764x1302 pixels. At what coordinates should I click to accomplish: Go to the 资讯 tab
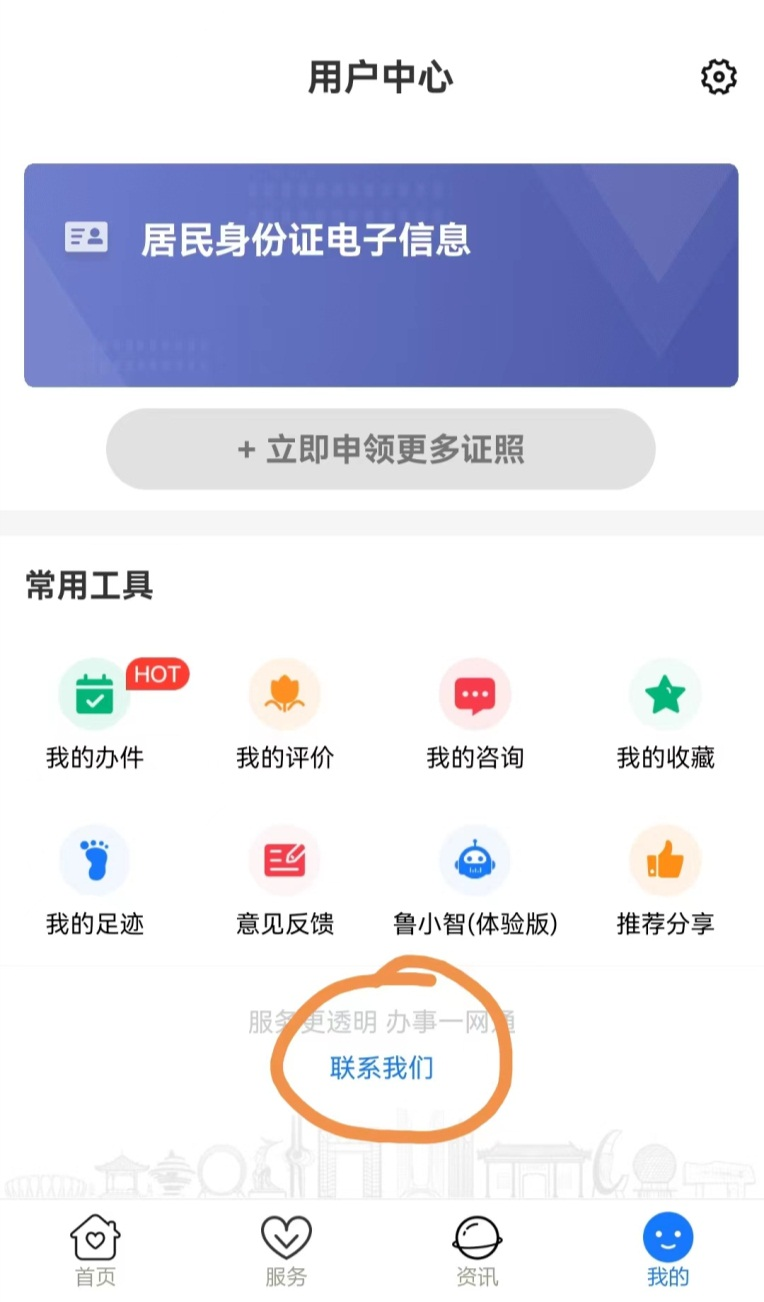coord(476,1250)
